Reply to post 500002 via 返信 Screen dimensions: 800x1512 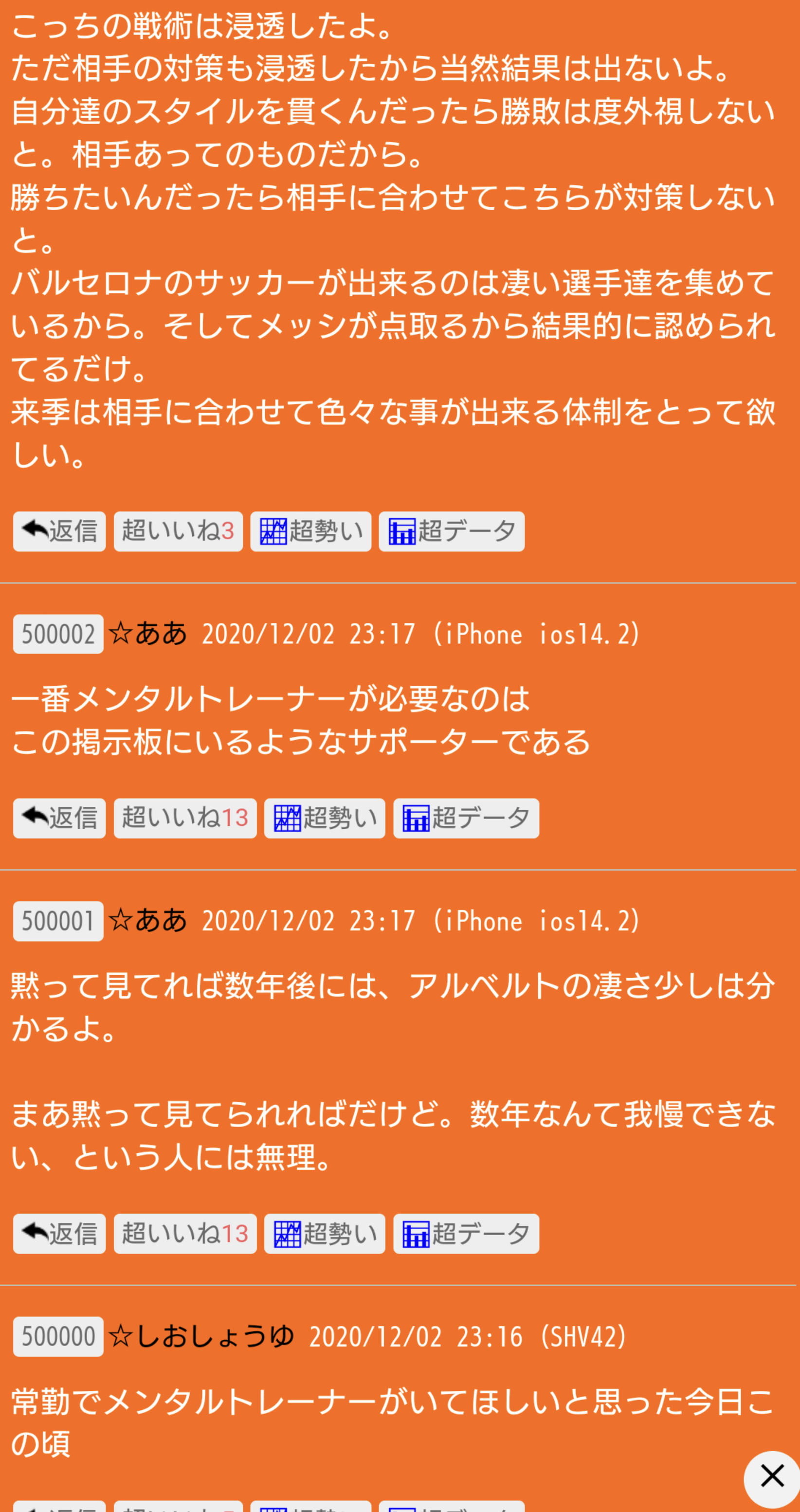(59, 818)
